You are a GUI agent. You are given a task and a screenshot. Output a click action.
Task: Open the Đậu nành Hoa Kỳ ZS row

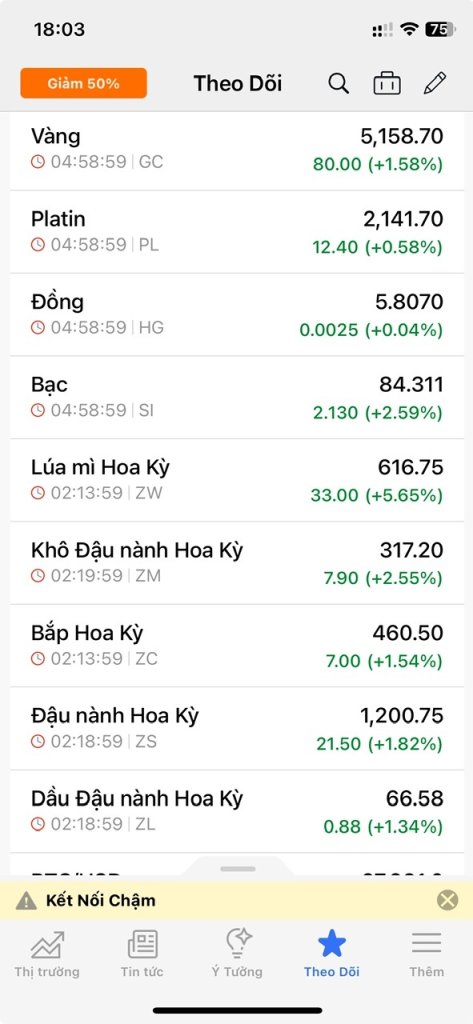pos(236,729)
